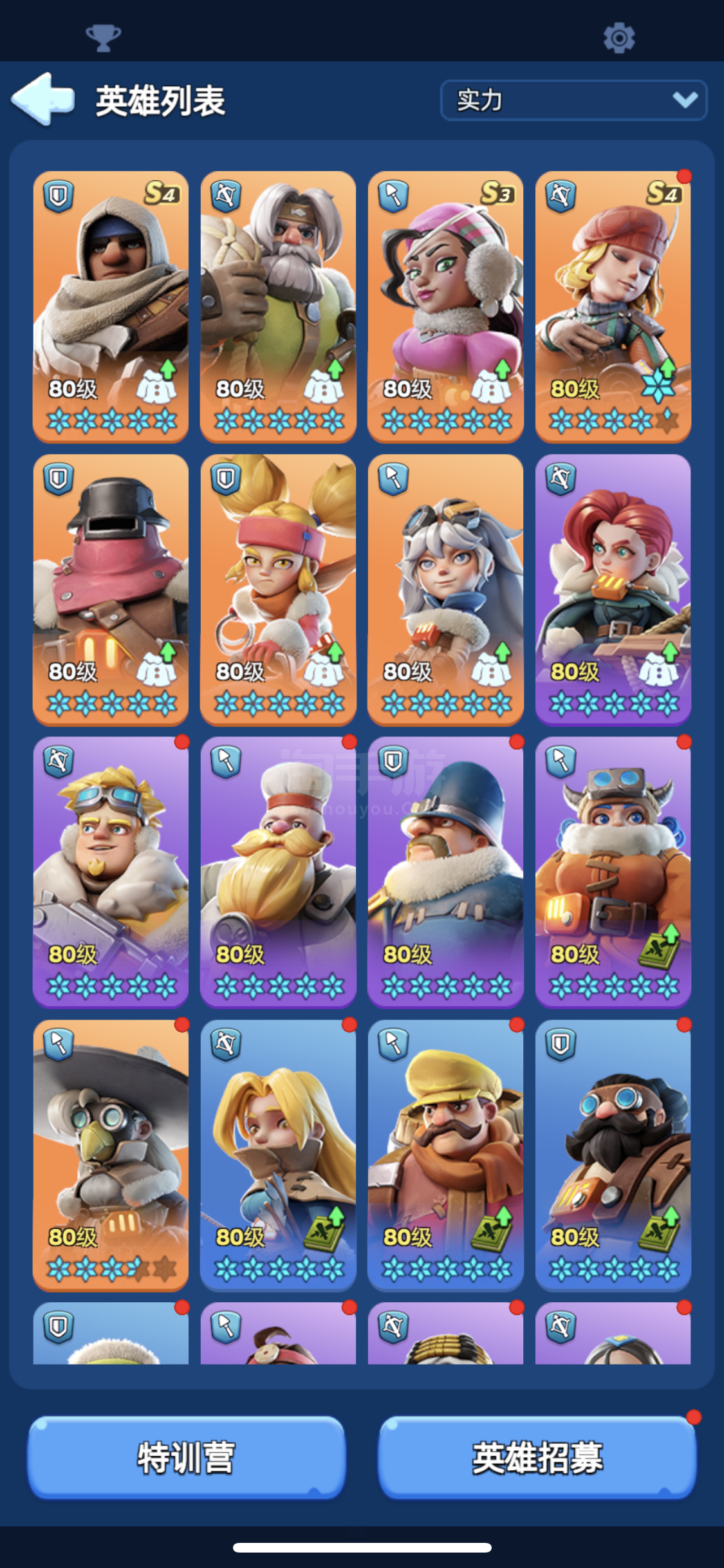Select the red-haired heroine on purple card
Screen dimensions: 724x1568
point(613,590)
